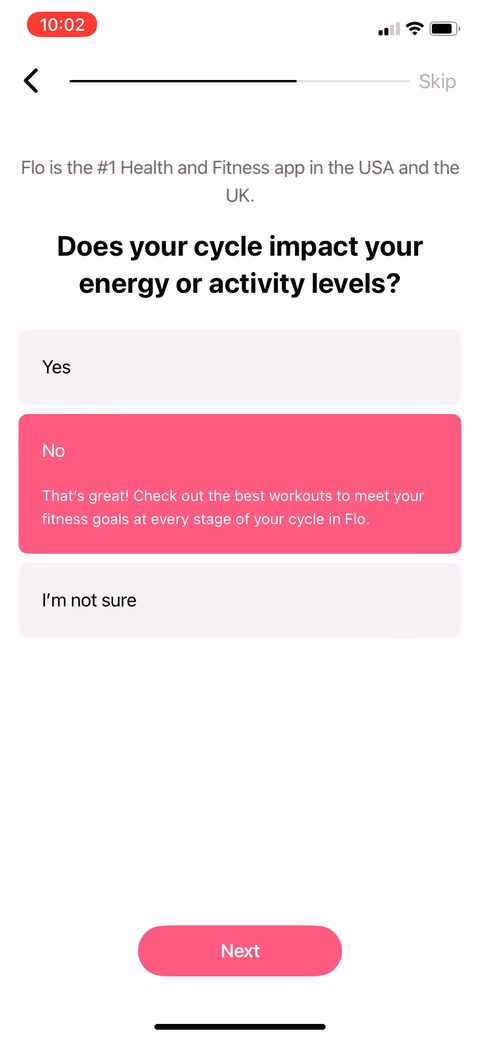This screenshot has width=480, height=1039.
Task: Skip this onboarding question
Action: coord(437,82)
